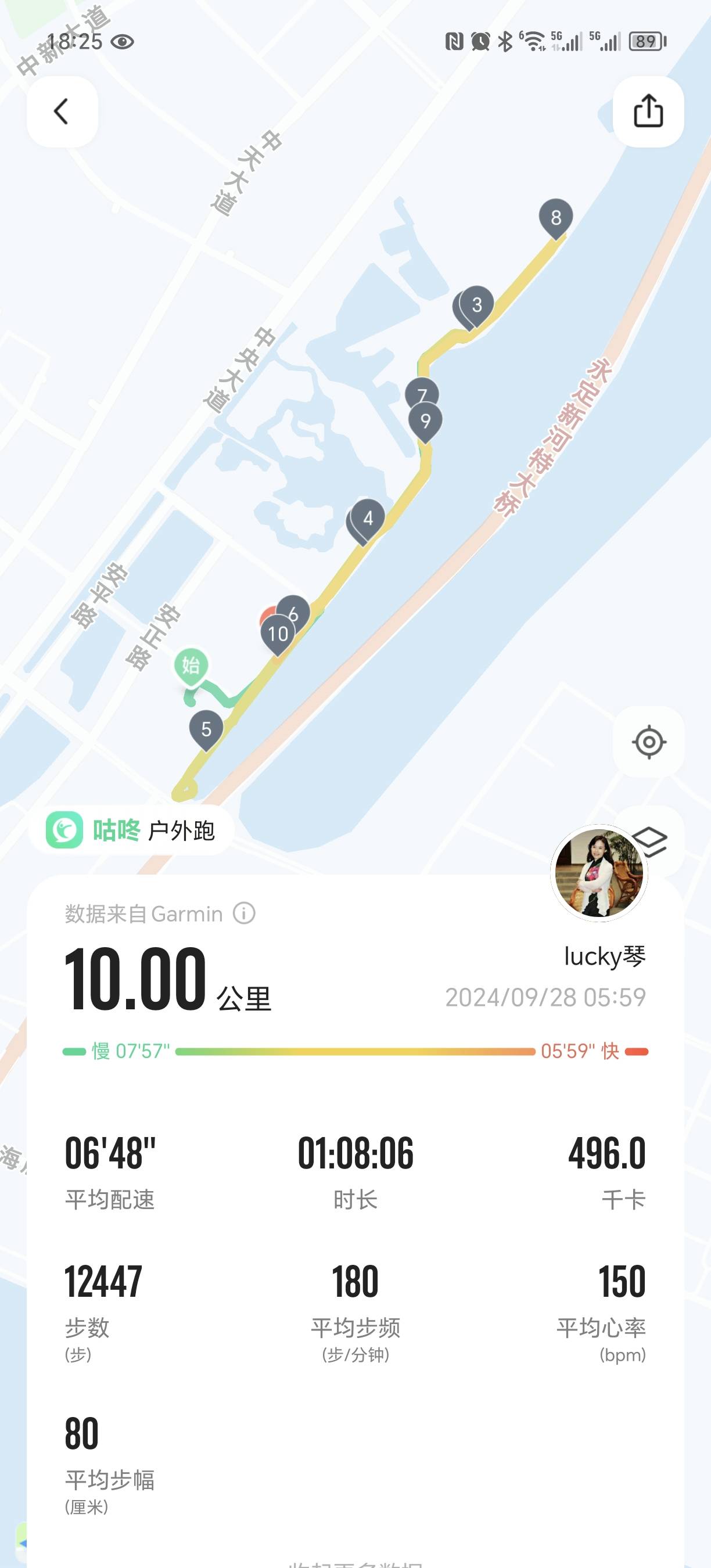
Task: Open lucky琴's profile avatar
Action: point(598,873)
